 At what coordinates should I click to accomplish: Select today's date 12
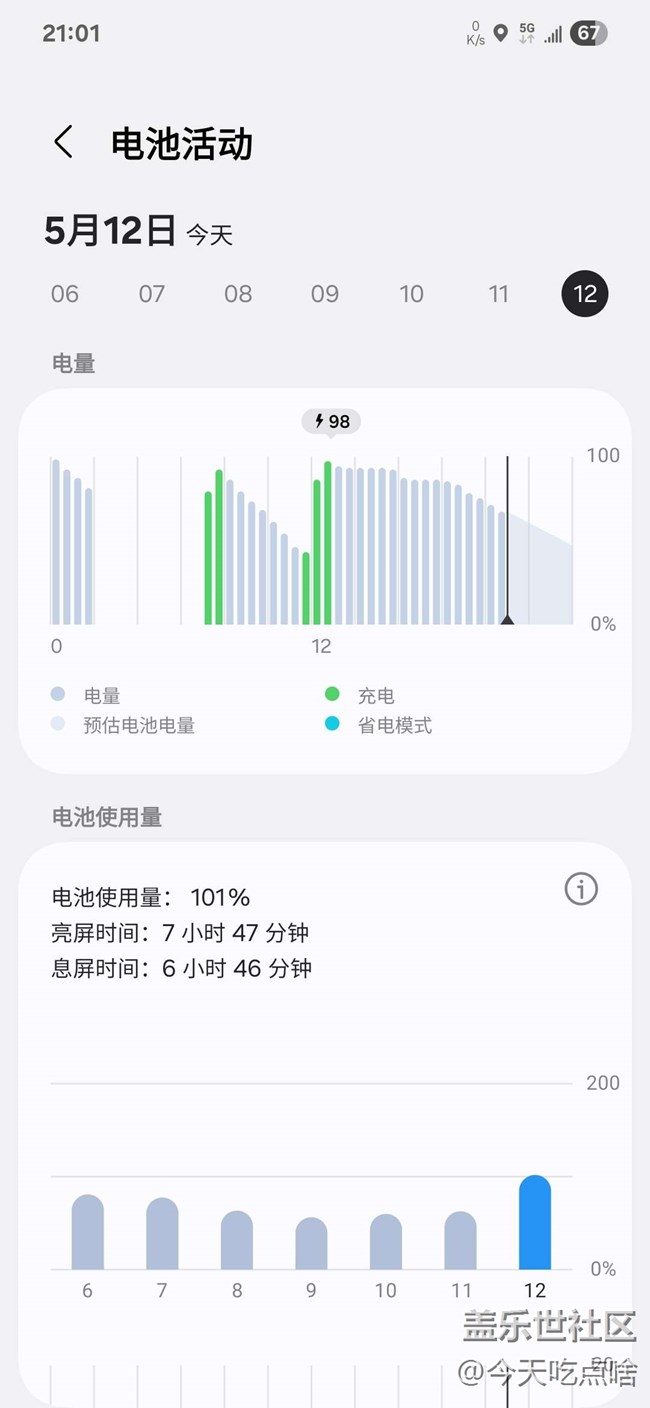pyautogui.click(x=585, y=294)
